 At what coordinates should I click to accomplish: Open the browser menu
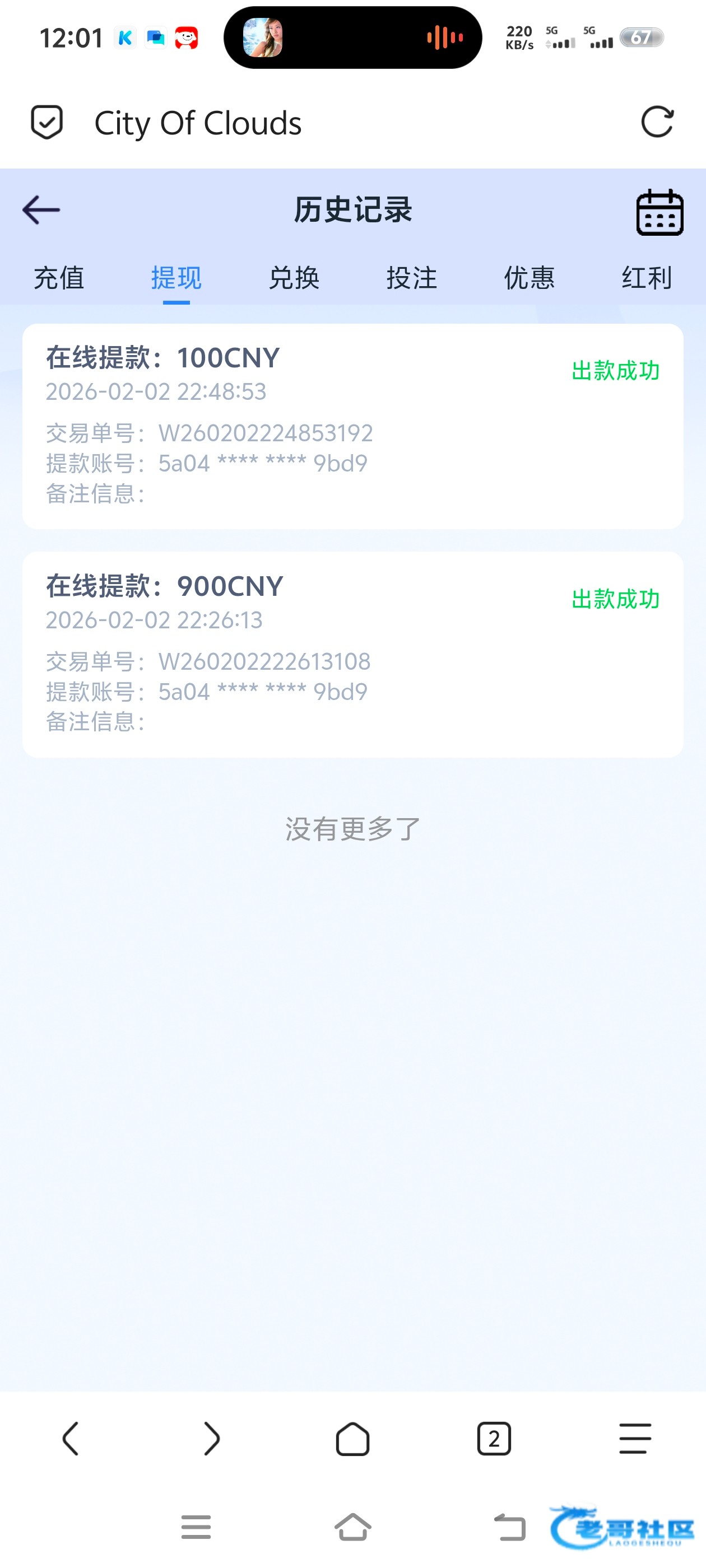coord(635,1439)
